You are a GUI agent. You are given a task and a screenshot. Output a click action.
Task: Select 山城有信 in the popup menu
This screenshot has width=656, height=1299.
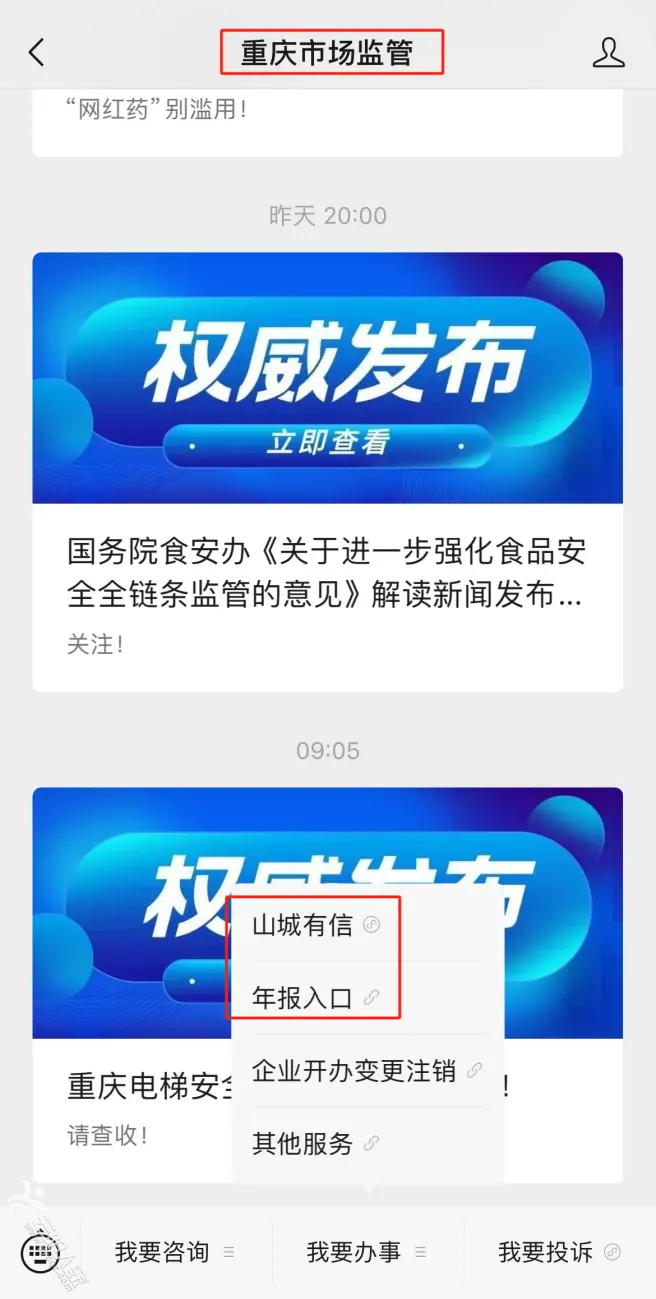[x=314, y=926]
